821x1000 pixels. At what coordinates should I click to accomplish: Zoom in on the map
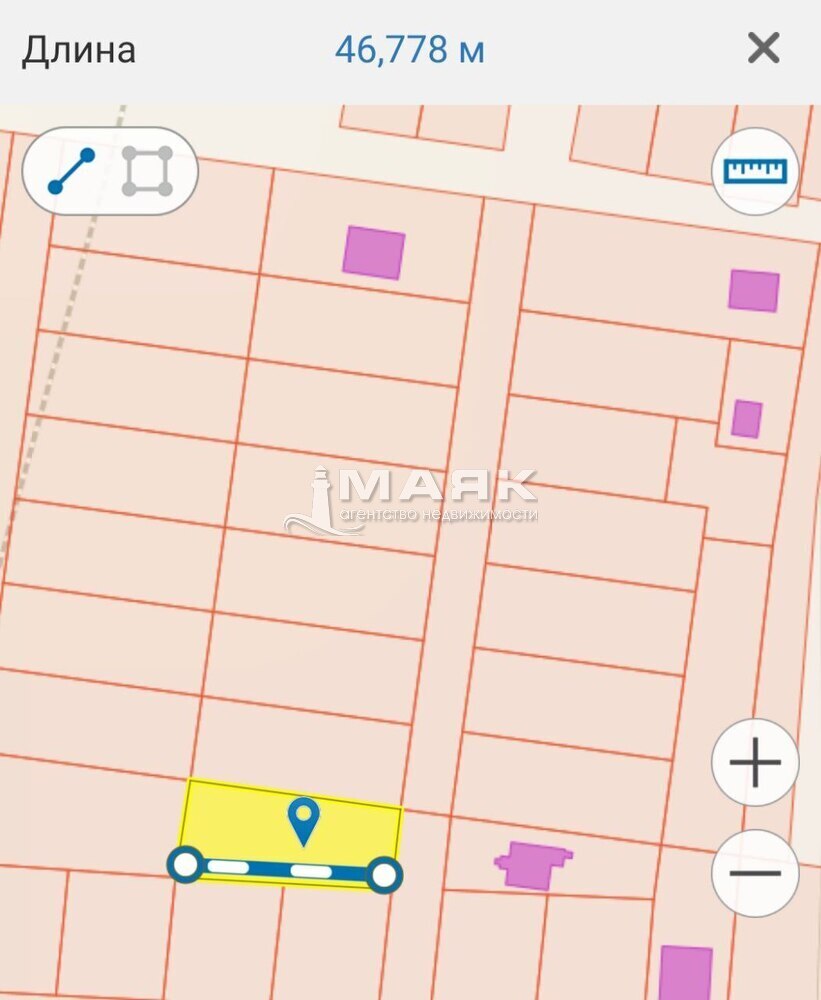755,763
